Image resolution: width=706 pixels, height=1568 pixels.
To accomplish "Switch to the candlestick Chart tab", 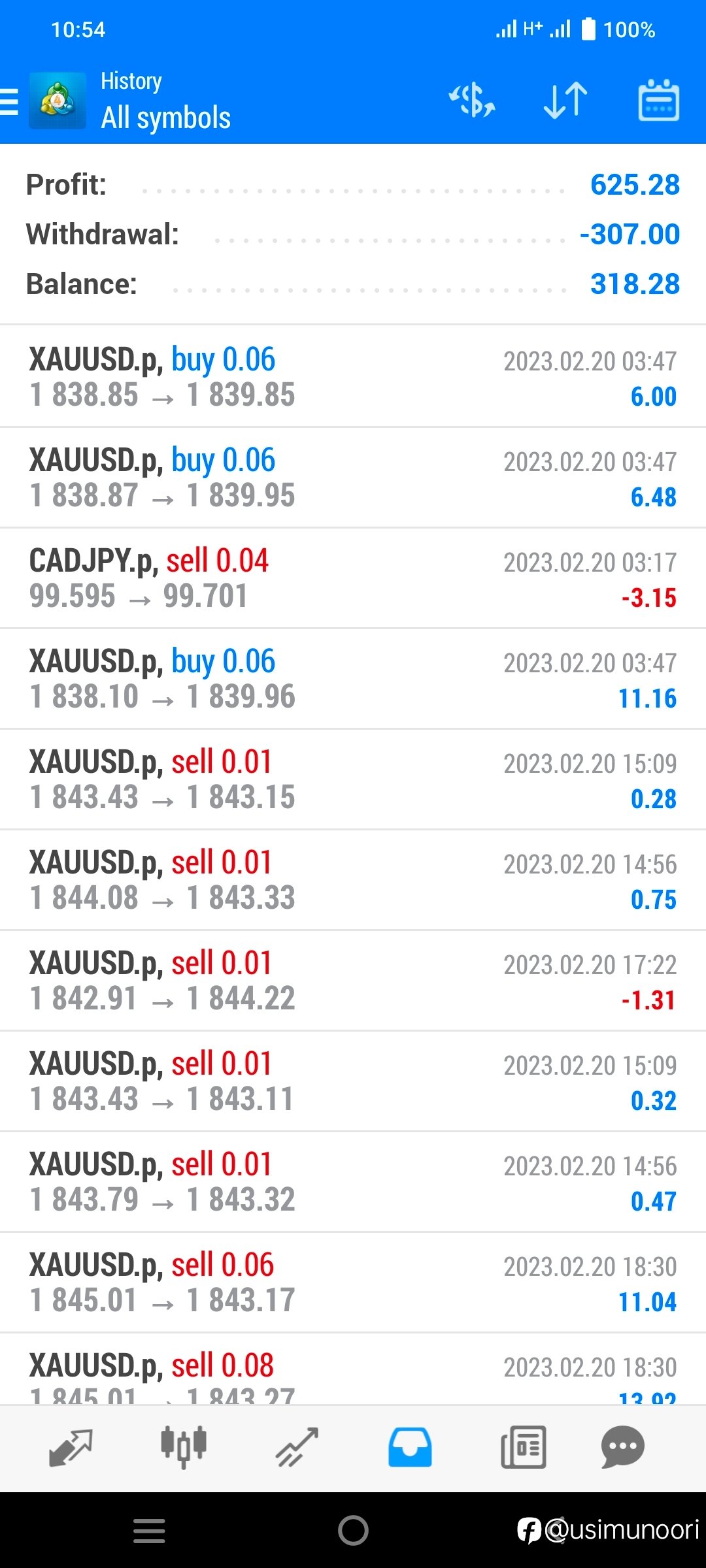I will pos(184,1448).
